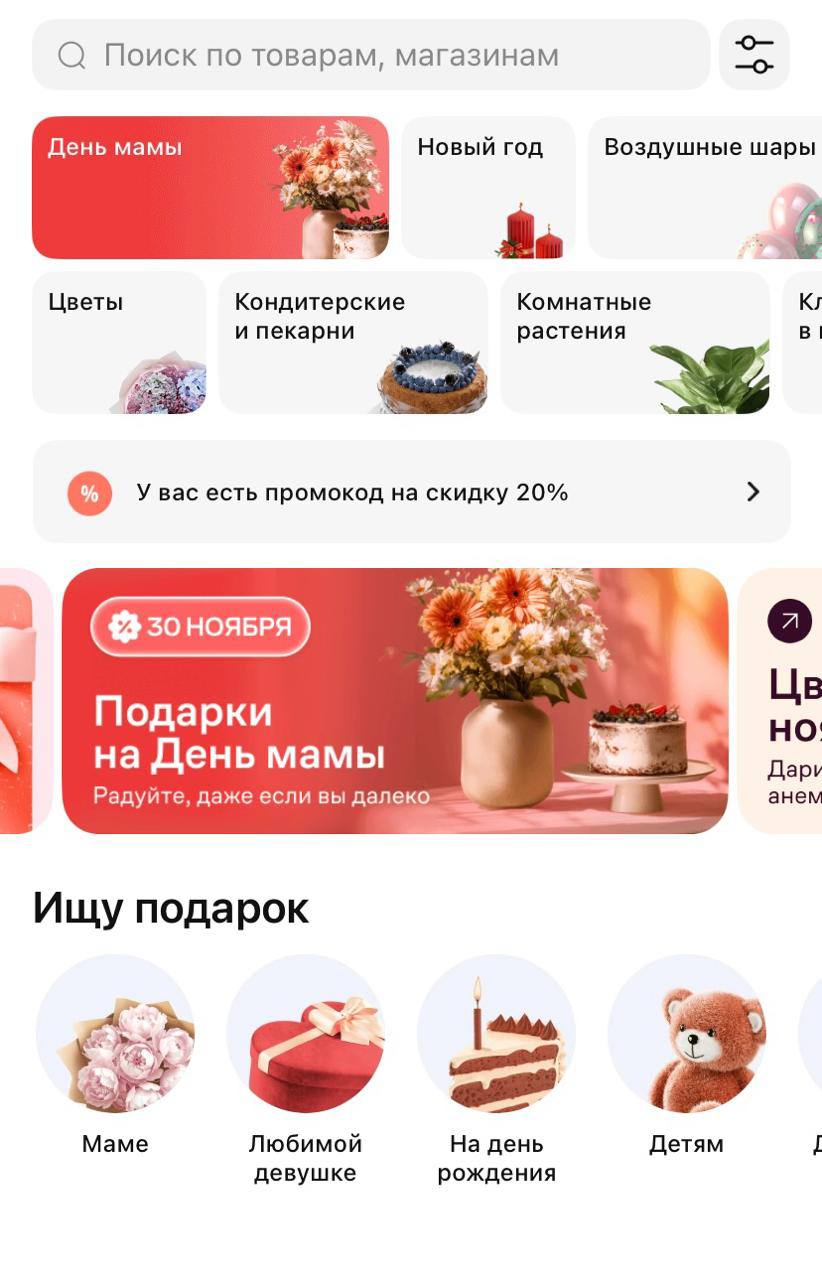This screenshot has width=822, height=1280.
Task: Select the Комнатные растения category
Action: tap(635, 343)
